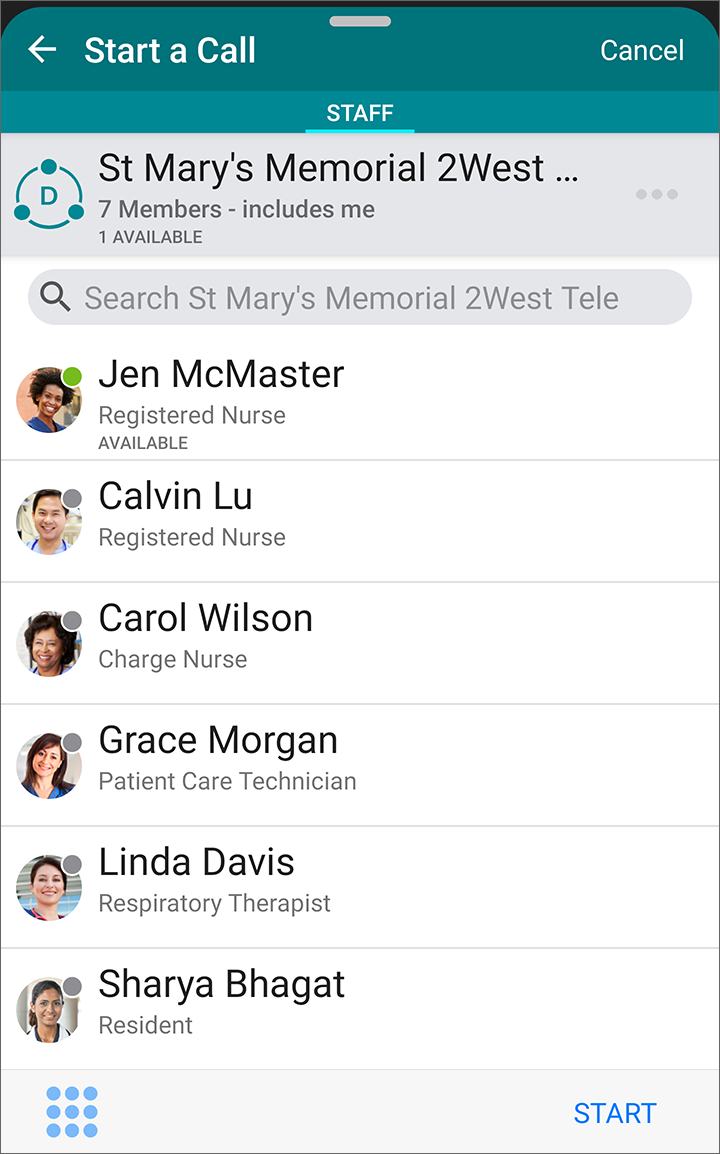720x1154 pixels.
Task: Switch to the STAFF tab
Action: [x=360, y=112]
